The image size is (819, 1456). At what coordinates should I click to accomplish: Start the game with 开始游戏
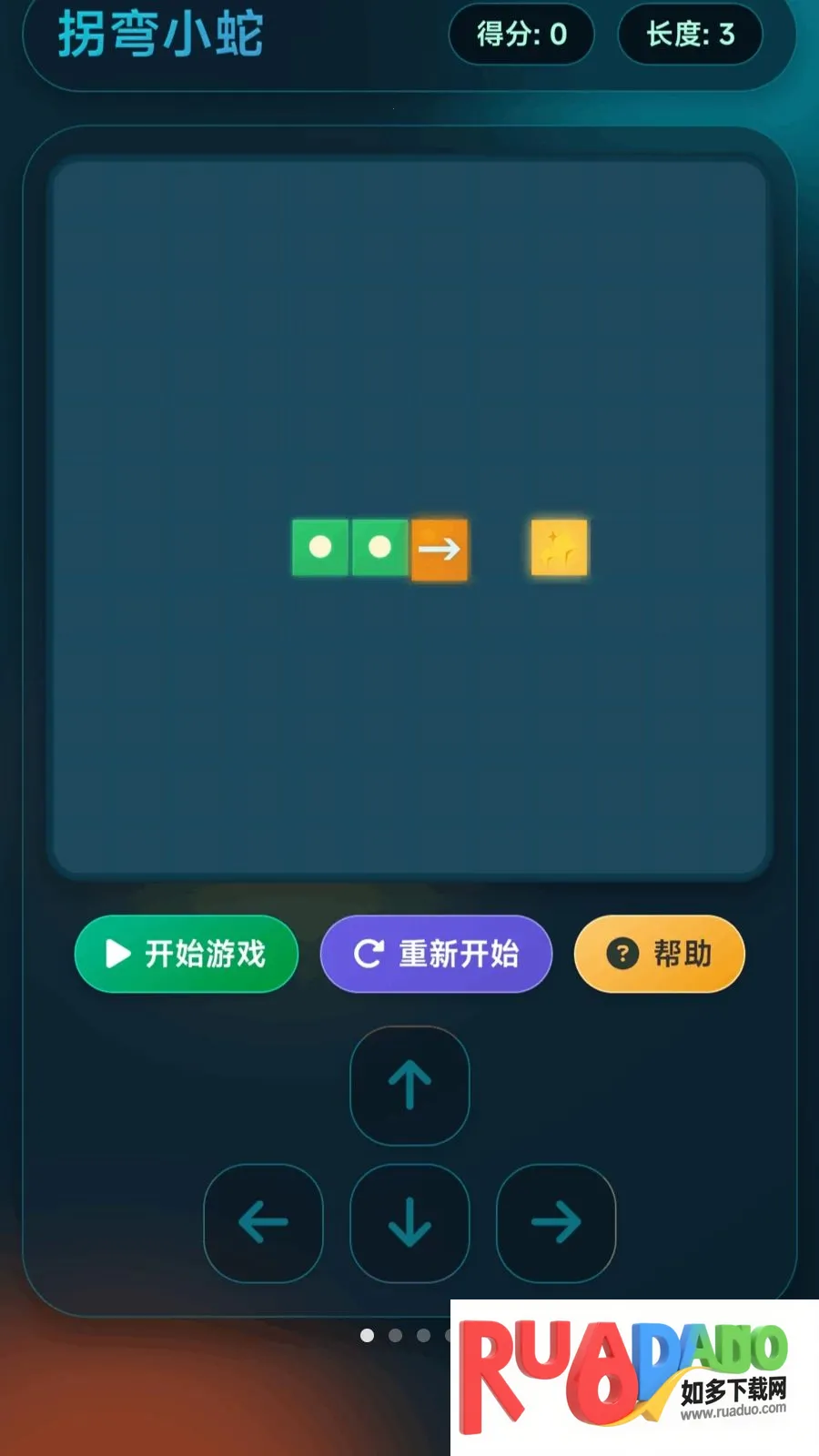(x=187, y=954)
